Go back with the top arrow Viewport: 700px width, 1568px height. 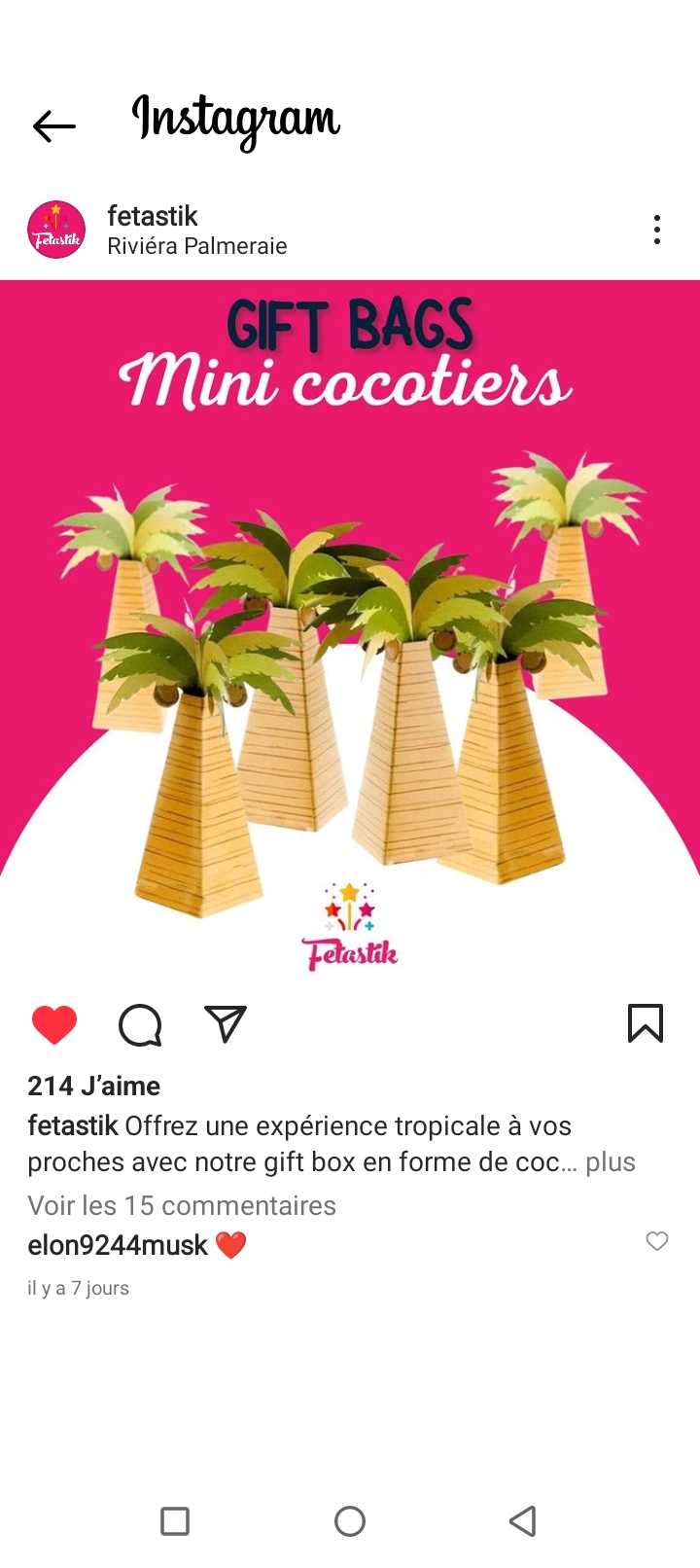tap(54, 125)
